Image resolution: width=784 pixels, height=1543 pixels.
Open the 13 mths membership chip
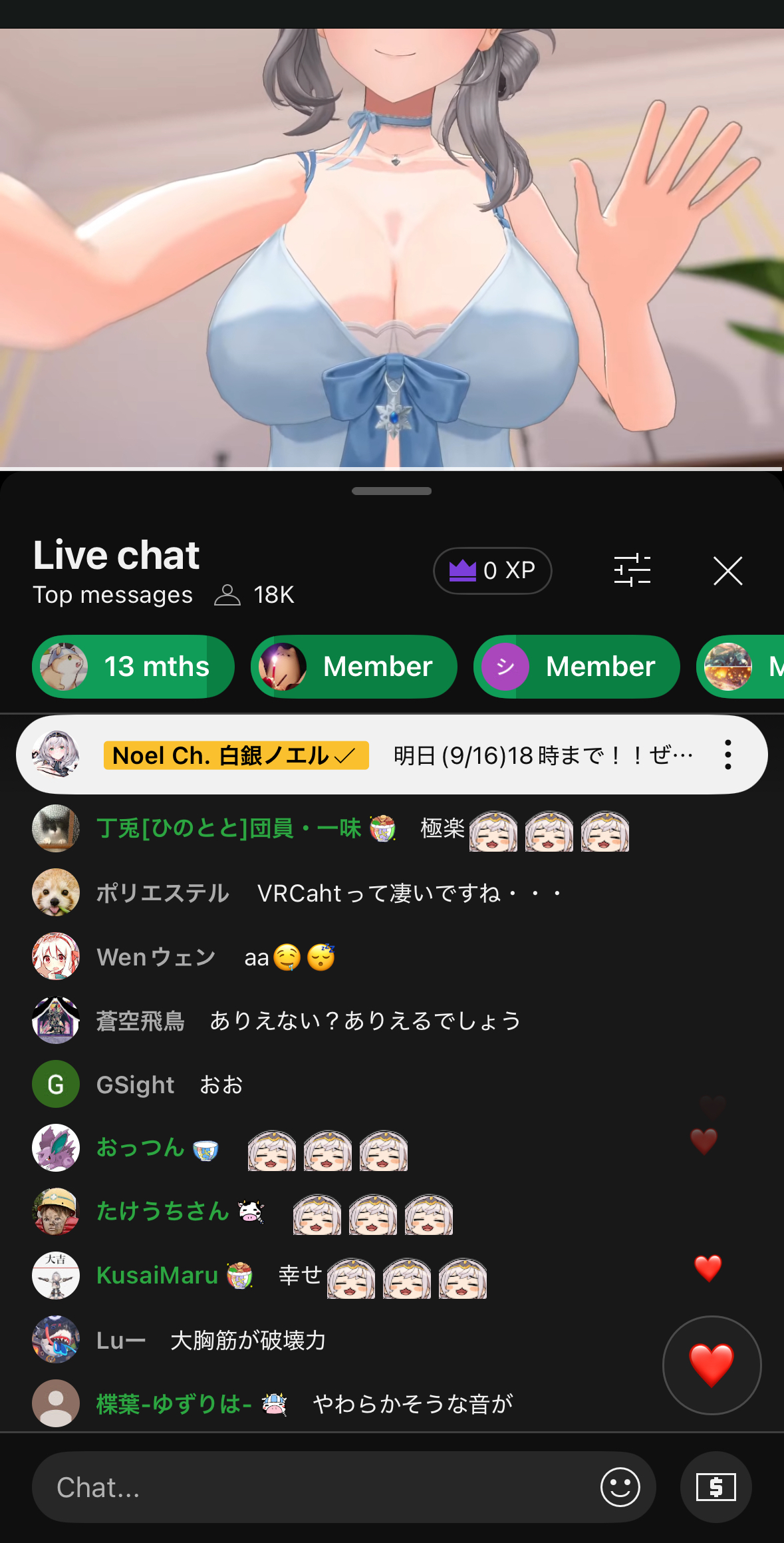point(133,667)
